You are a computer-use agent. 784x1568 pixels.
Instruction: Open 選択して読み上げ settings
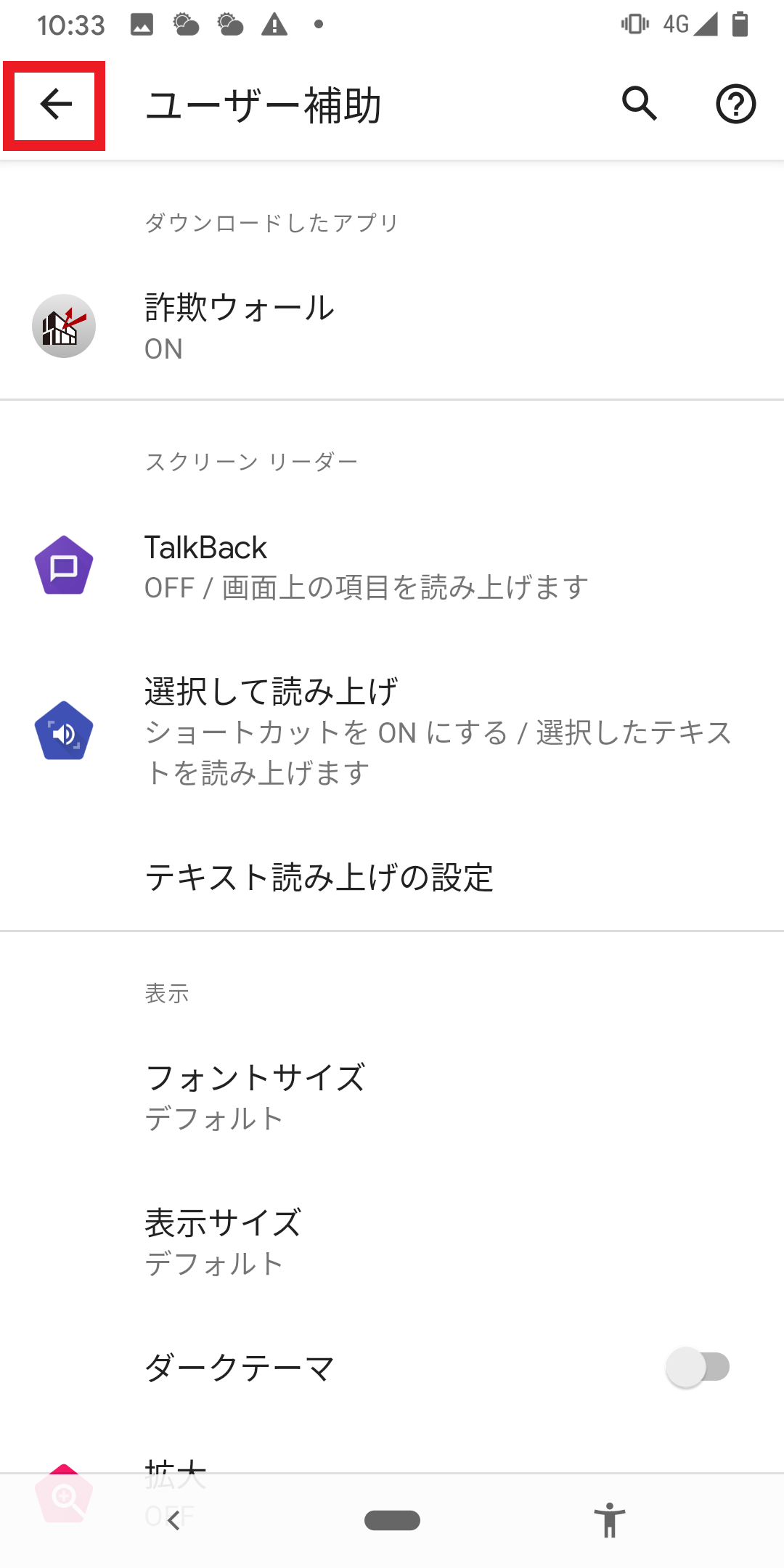coord(392,732)
